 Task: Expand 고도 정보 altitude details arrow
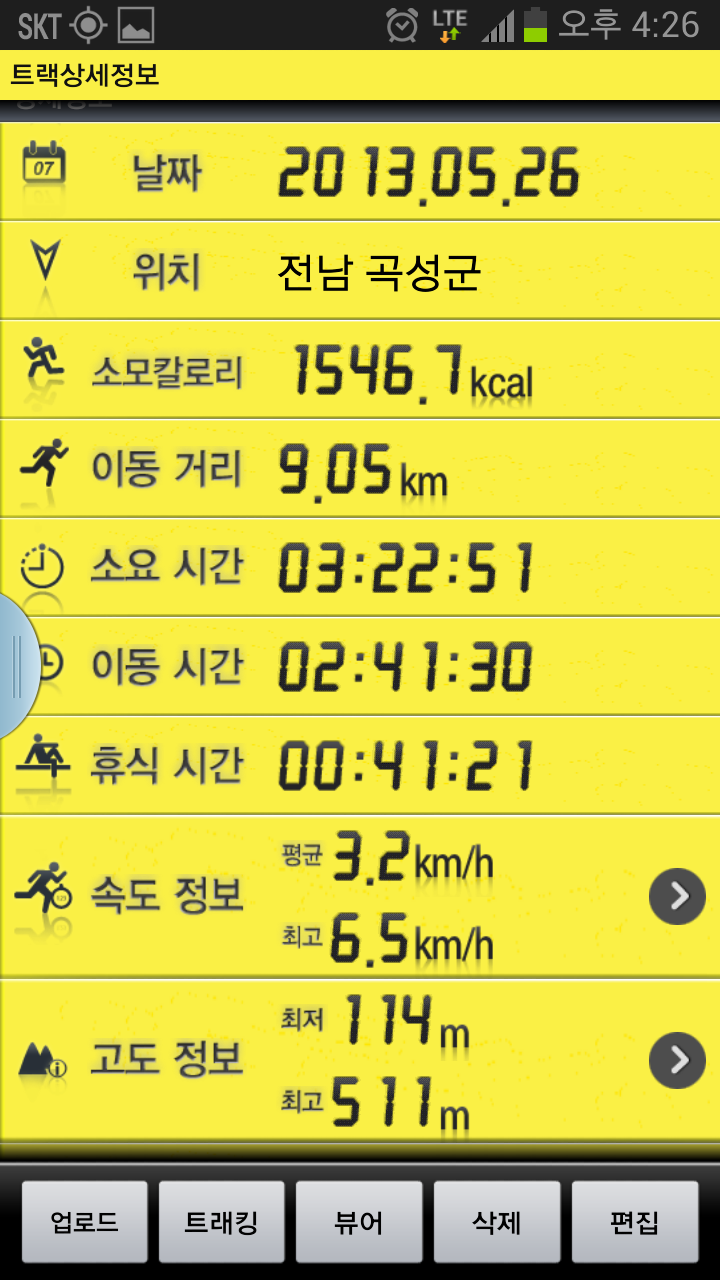click(677, 1060)
